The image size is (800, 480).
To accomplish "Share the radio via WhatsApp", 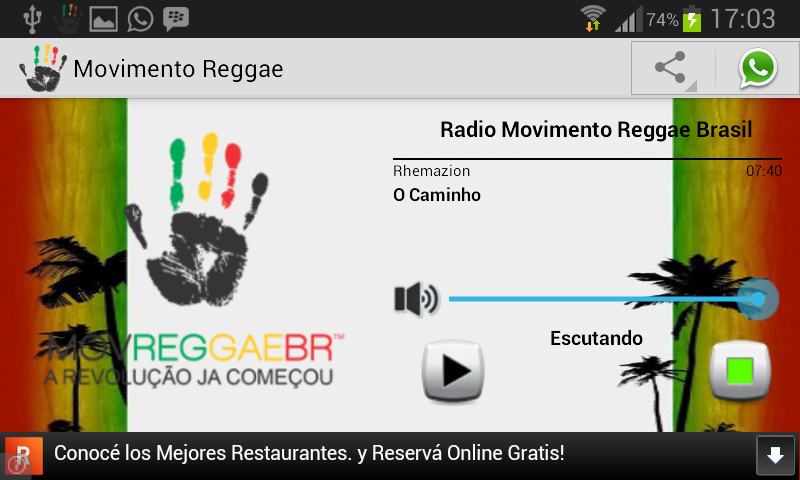I will (x=758, y=69).
